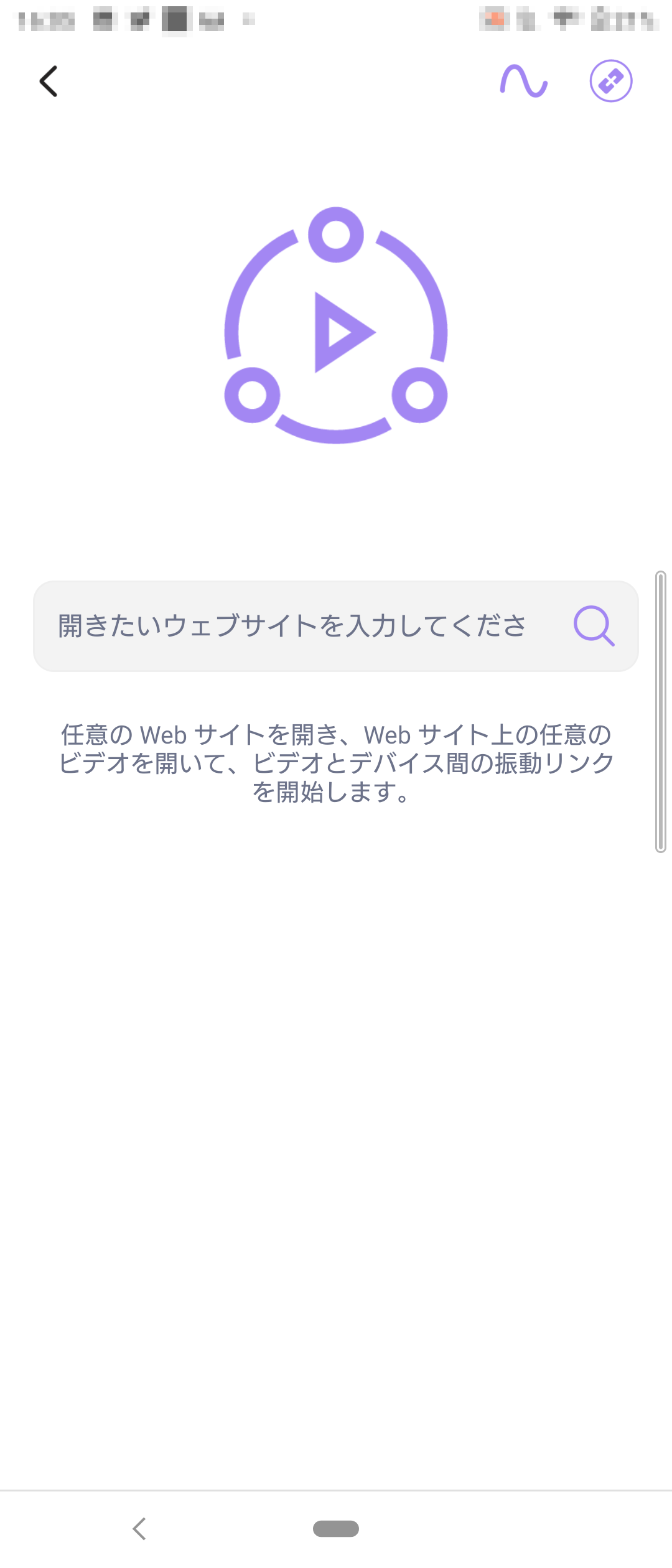Image resolution: width=672 pixels, height=1568 pixels.
Task: Tap the system navigation back button
Action: pyautogui.click(x=139, y=1528)
